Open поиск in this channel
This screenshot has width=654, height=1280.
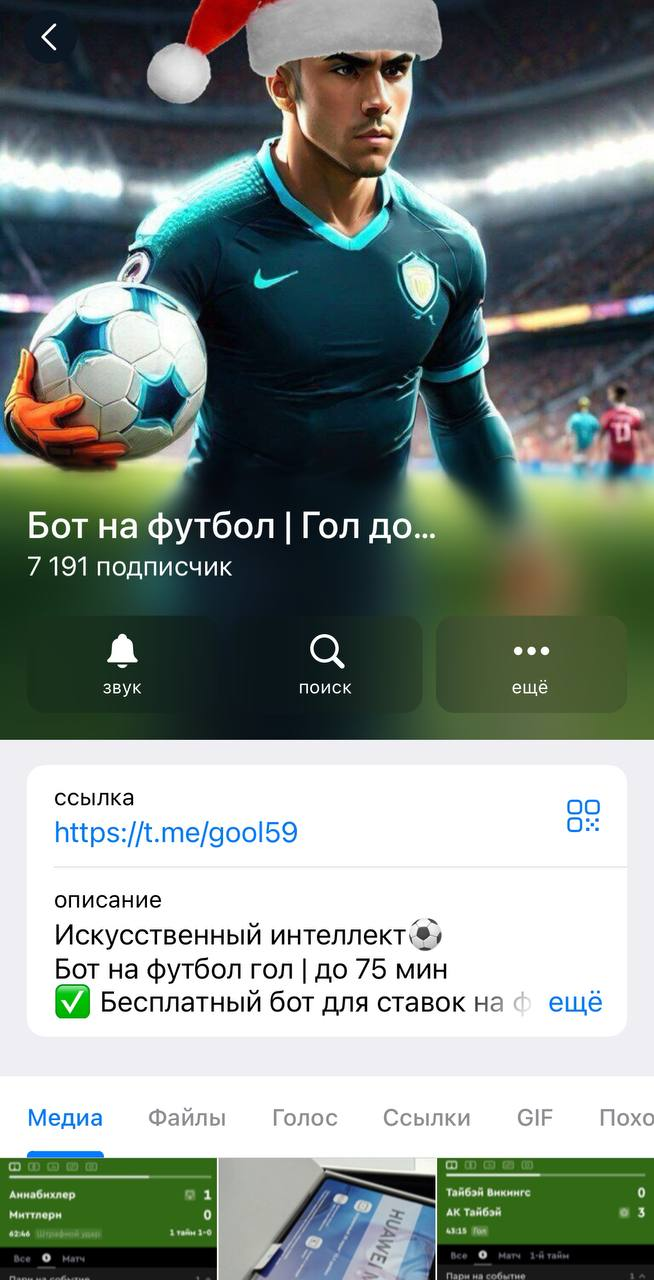[x=326, y=665]
